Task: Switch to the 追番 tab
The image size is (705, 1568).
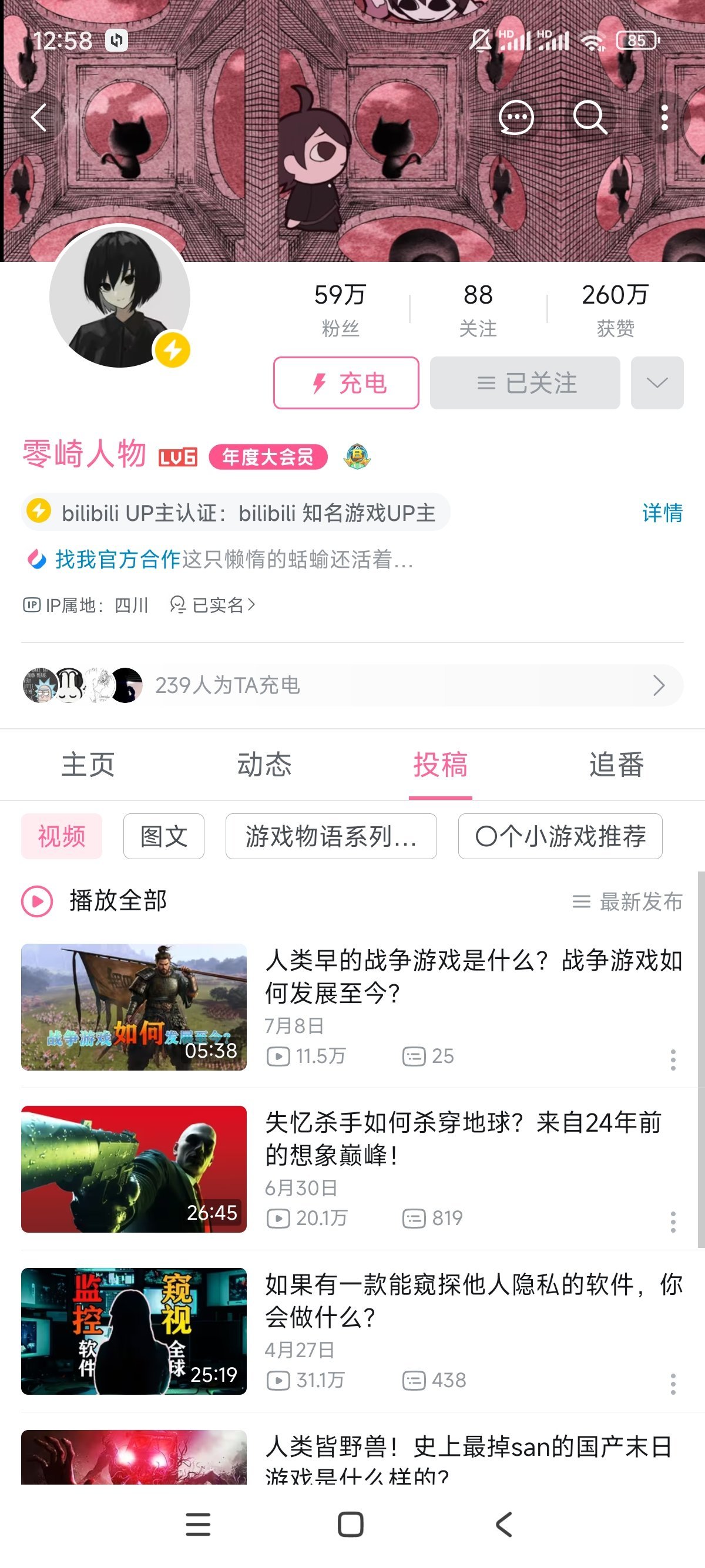Action: click(616, 765)
